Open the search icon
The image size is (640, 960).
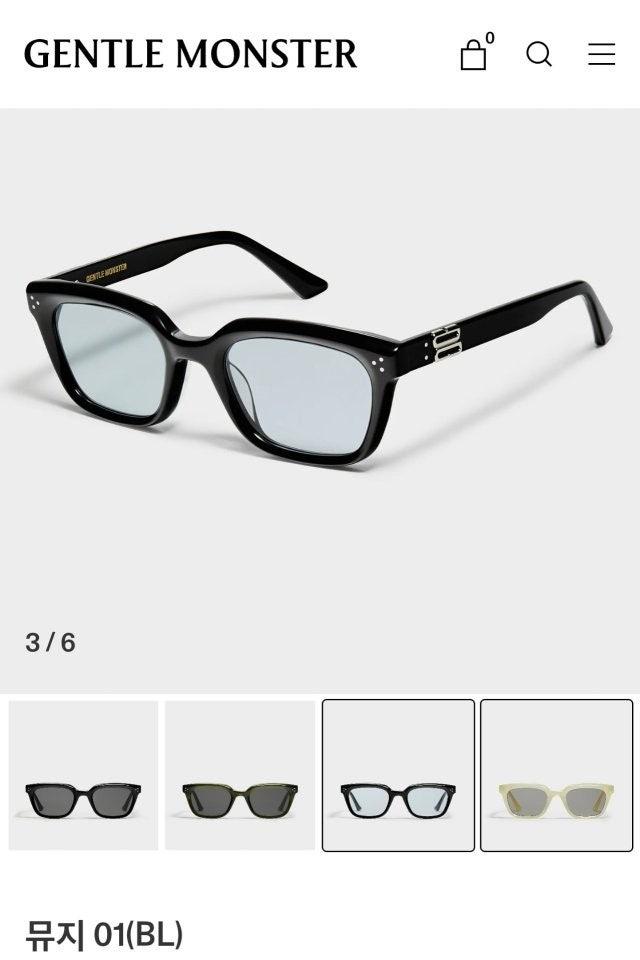[x=539, y=54]
